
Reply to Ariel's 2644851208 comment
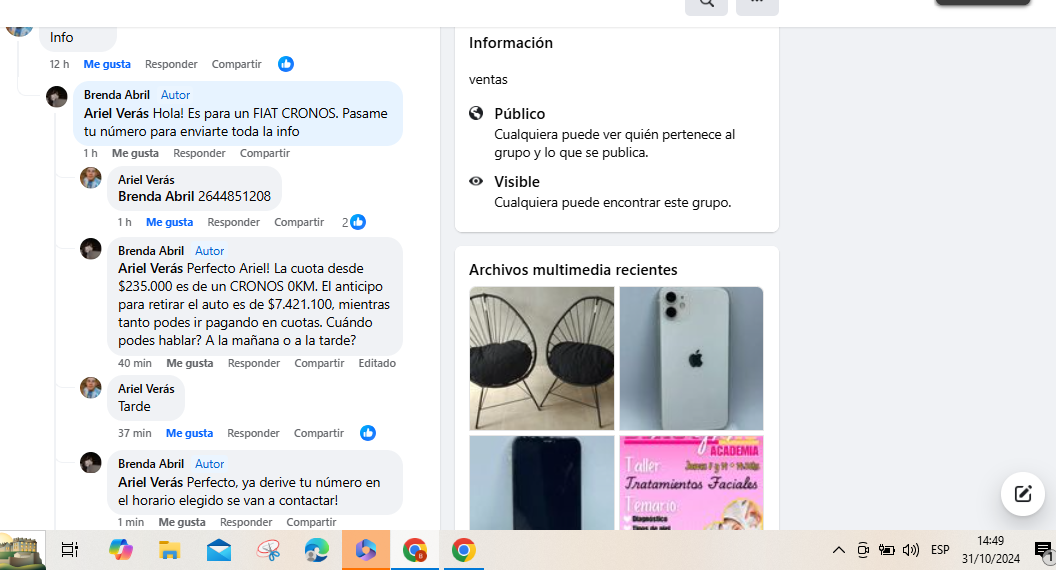coord(233,222)
